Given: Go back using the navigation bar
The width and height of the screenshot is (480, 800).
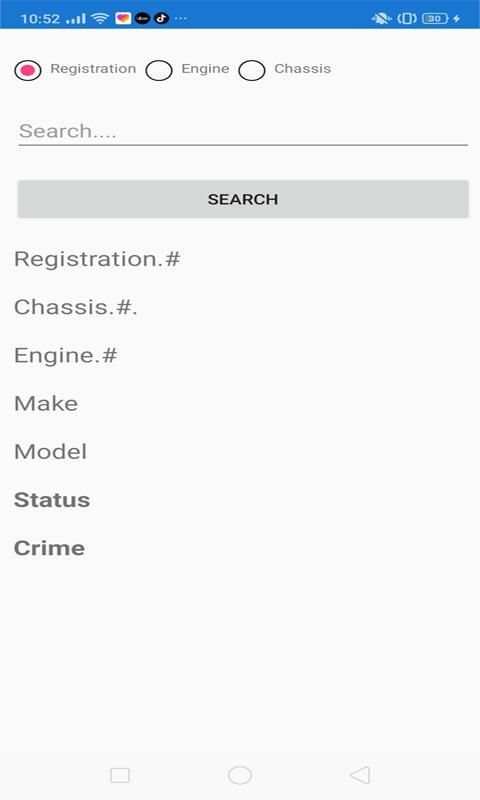Looking at the screenshot, I should point(360,775).
